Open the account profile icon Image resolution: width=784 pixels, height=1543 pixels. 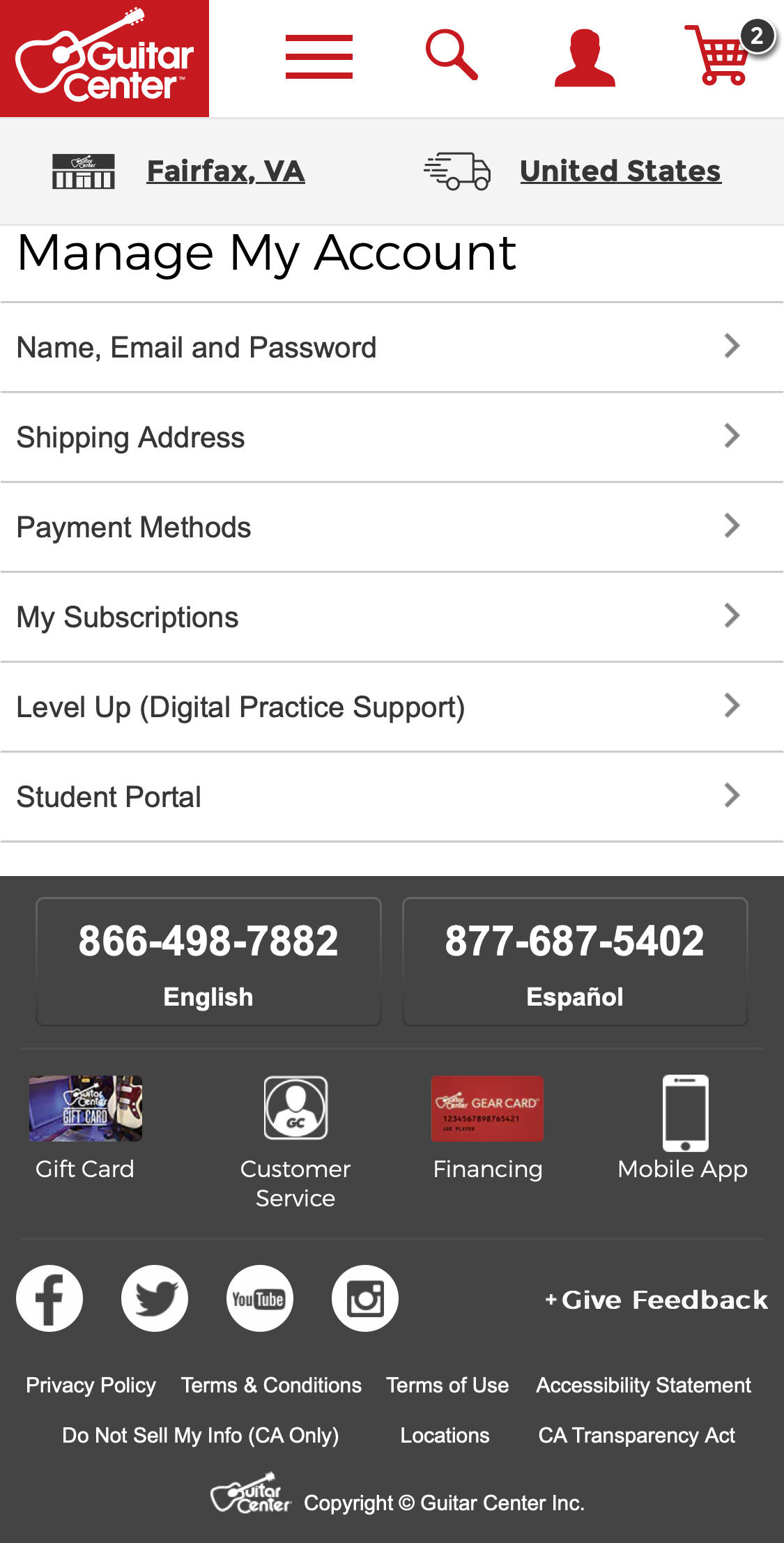point(584,57)
